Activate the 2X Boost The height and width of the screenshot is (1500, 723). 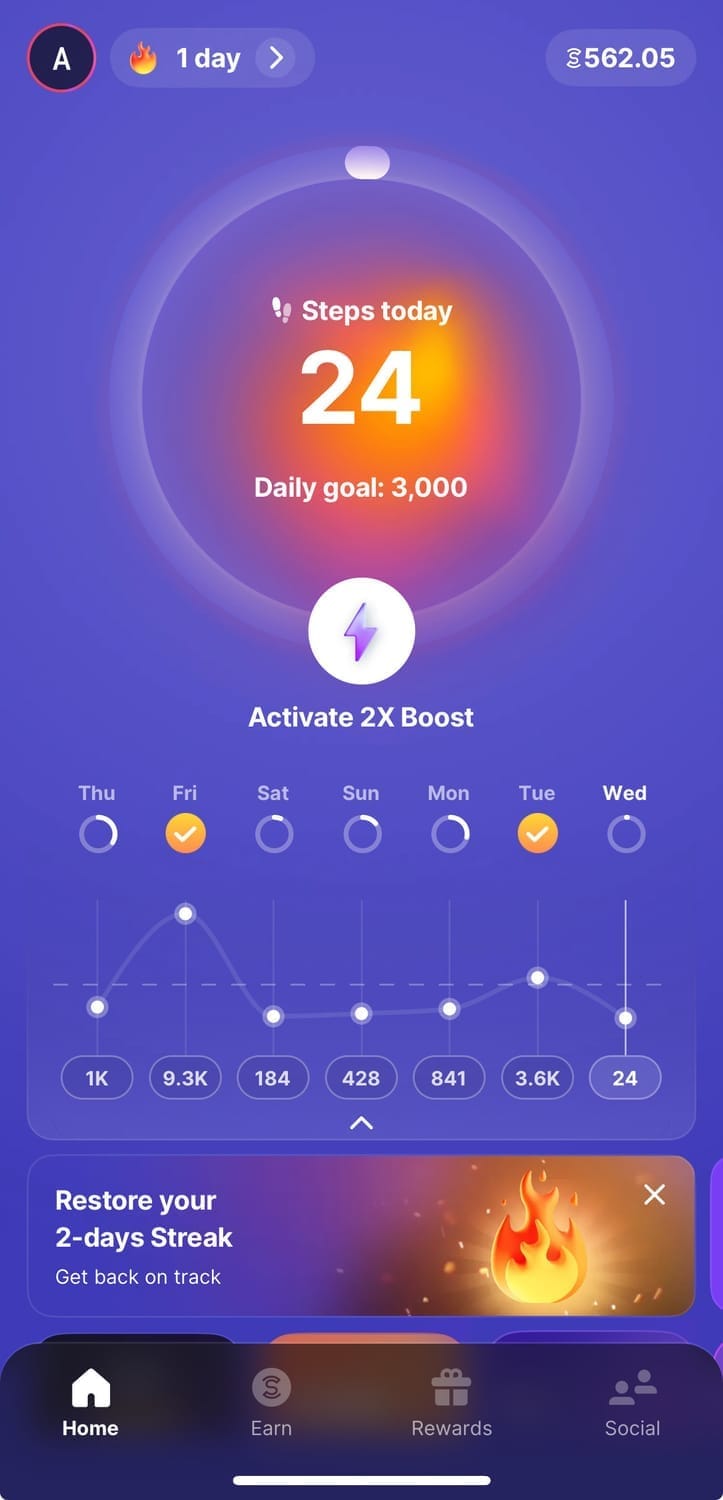[361, 631]
